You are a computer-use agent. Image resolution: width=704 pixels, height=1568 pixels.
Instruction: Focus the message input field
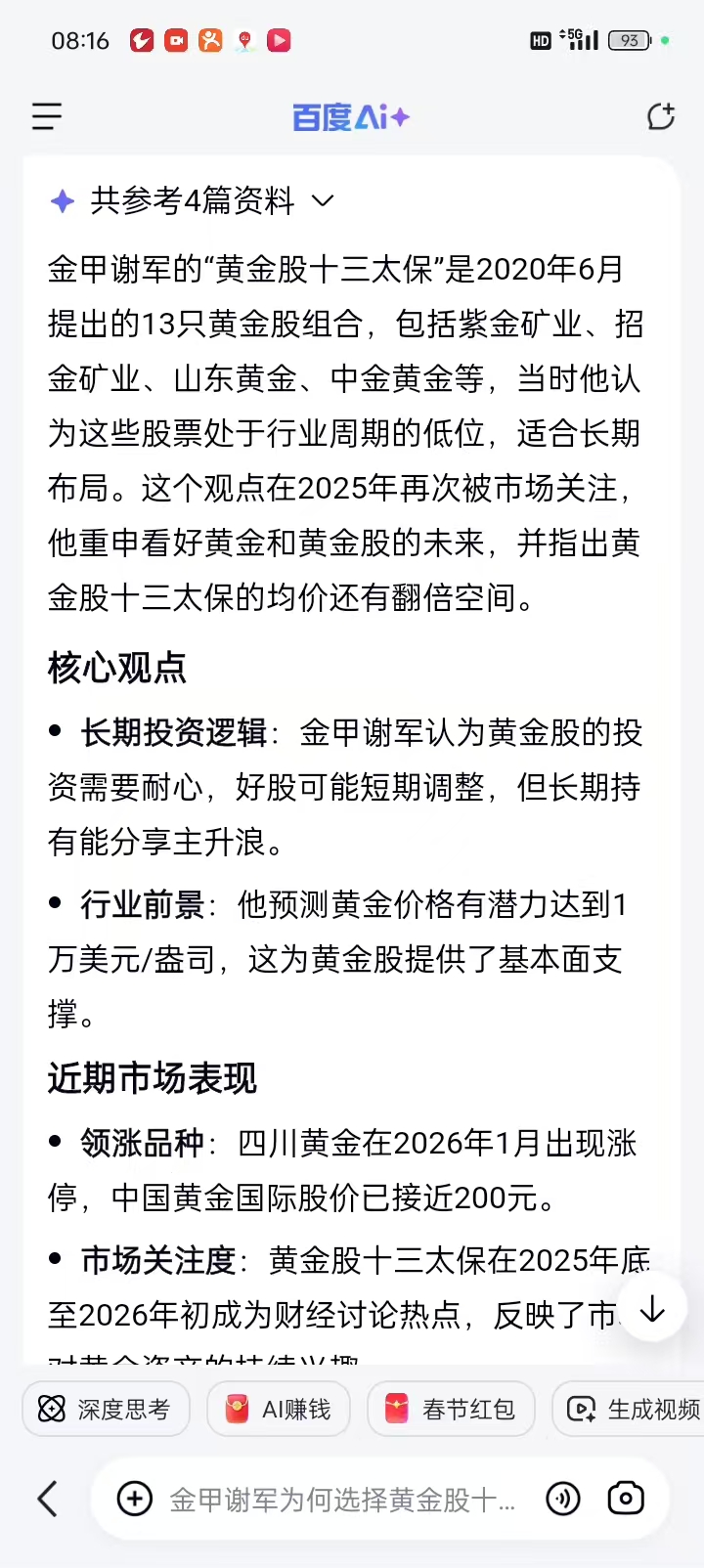click(x=342, y=1499)
